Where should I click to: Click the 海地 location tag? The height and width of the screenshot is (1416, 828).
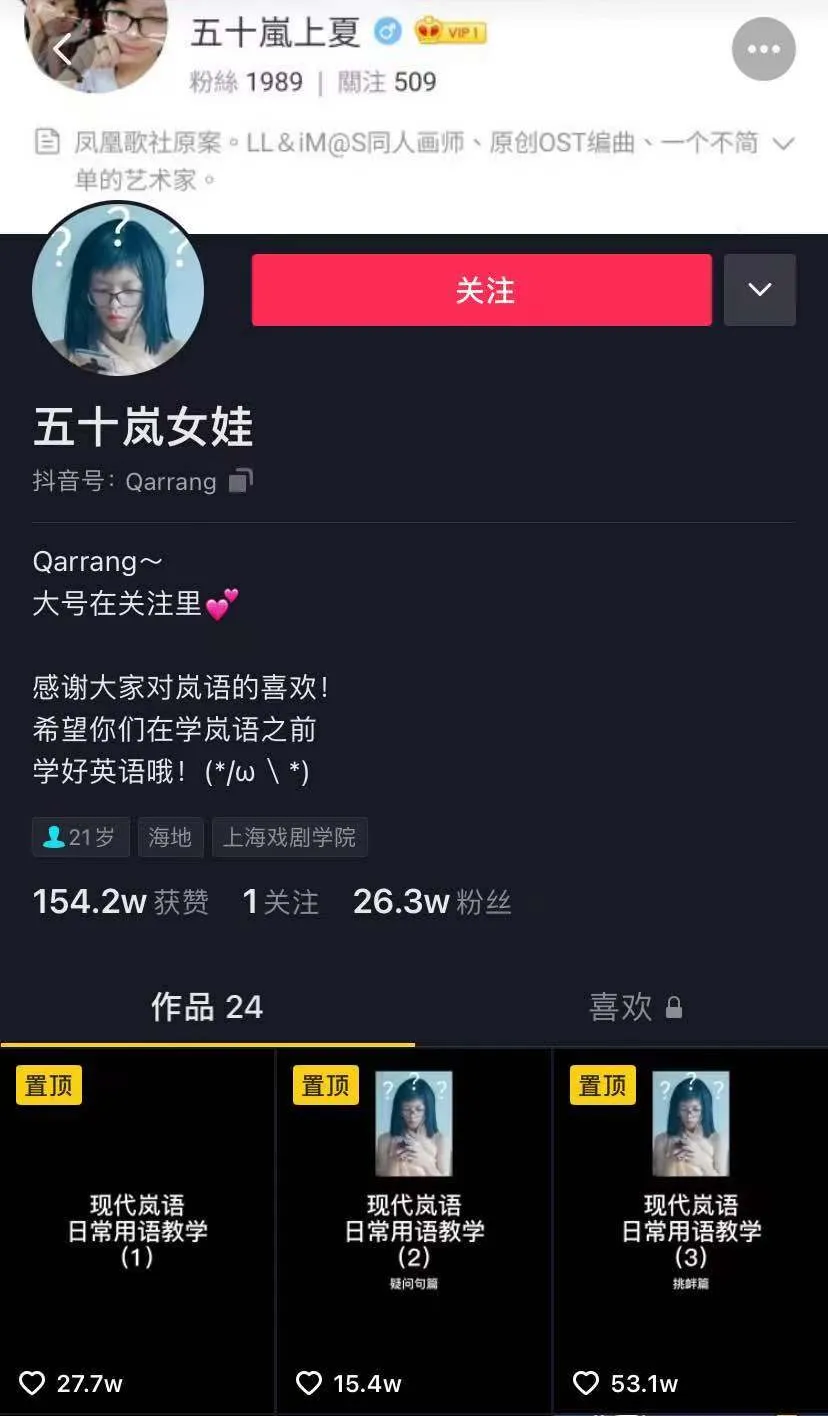pyautogui.click(x=170, y=837)
